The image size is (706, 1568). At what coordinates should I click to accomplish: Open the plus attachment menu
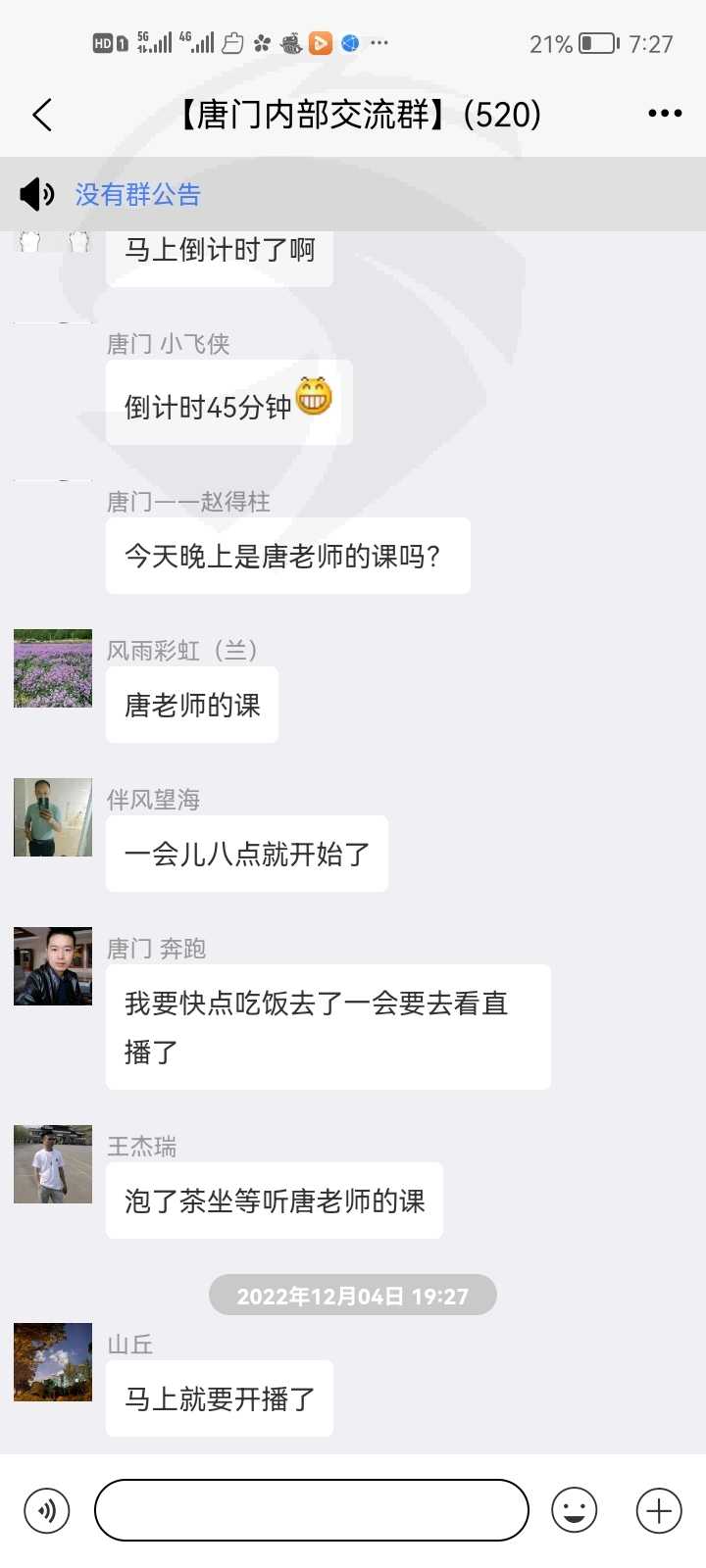659,1510
